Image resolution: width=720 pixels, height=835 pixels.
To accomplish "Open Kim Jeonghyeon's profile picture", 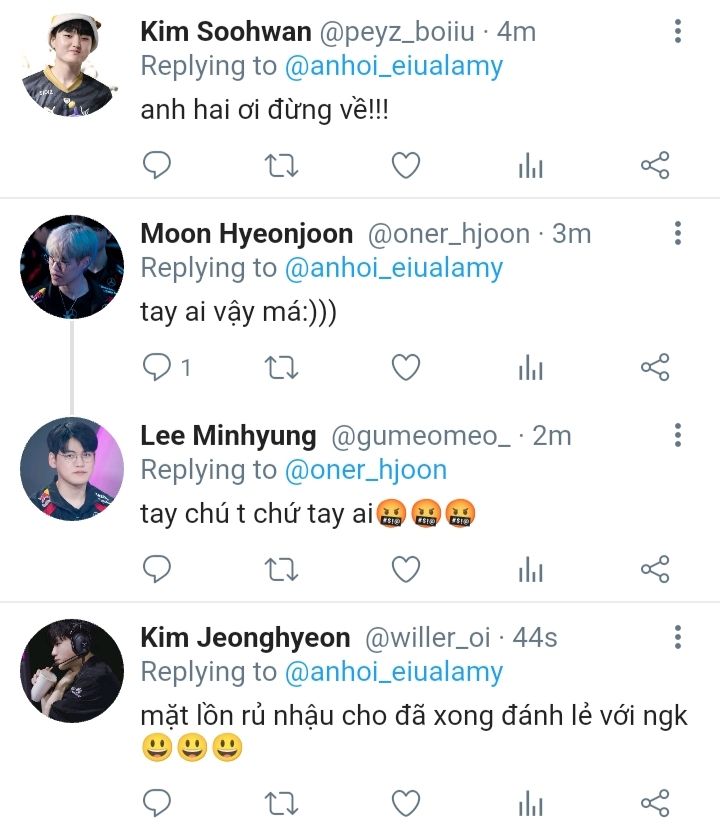I will [72, 670].
